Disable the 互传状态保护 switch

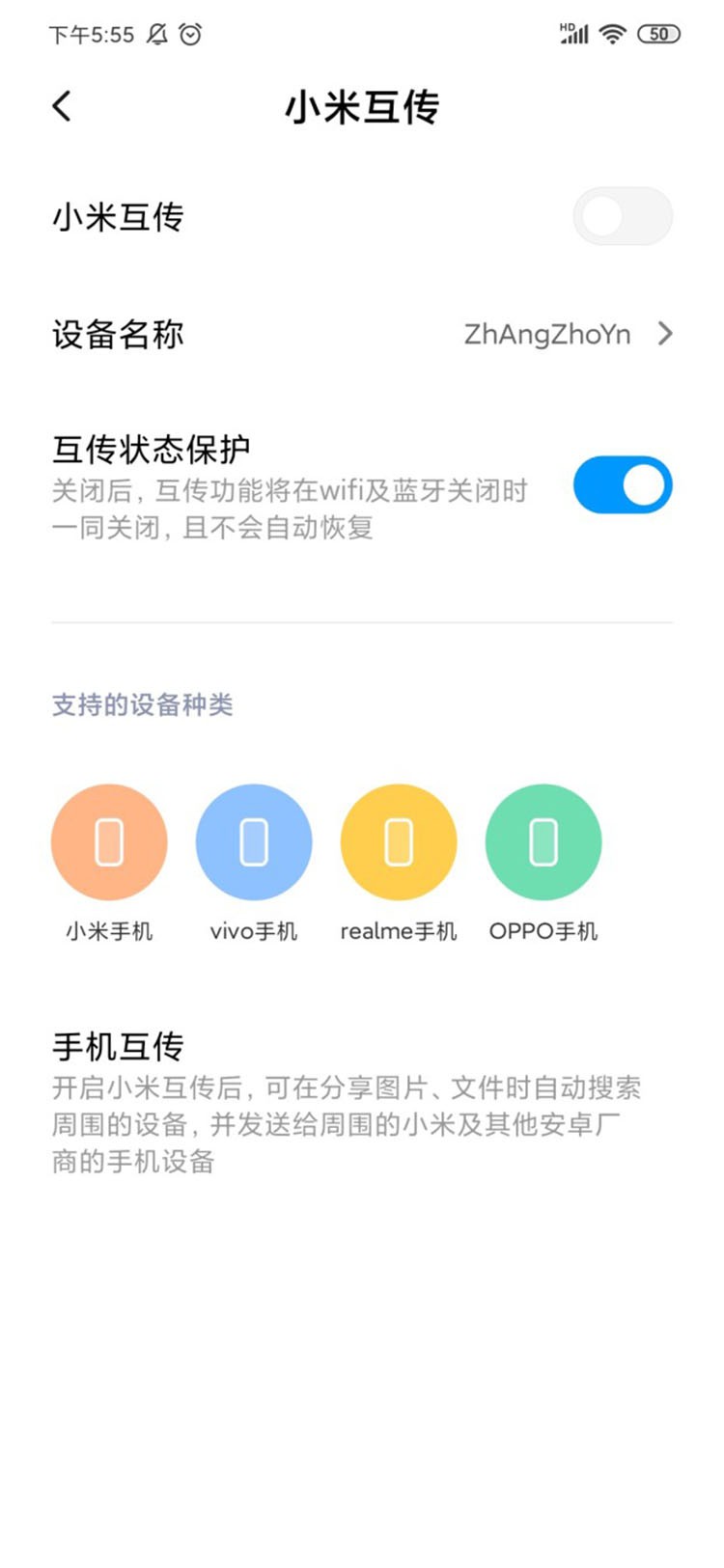[622, 484]
